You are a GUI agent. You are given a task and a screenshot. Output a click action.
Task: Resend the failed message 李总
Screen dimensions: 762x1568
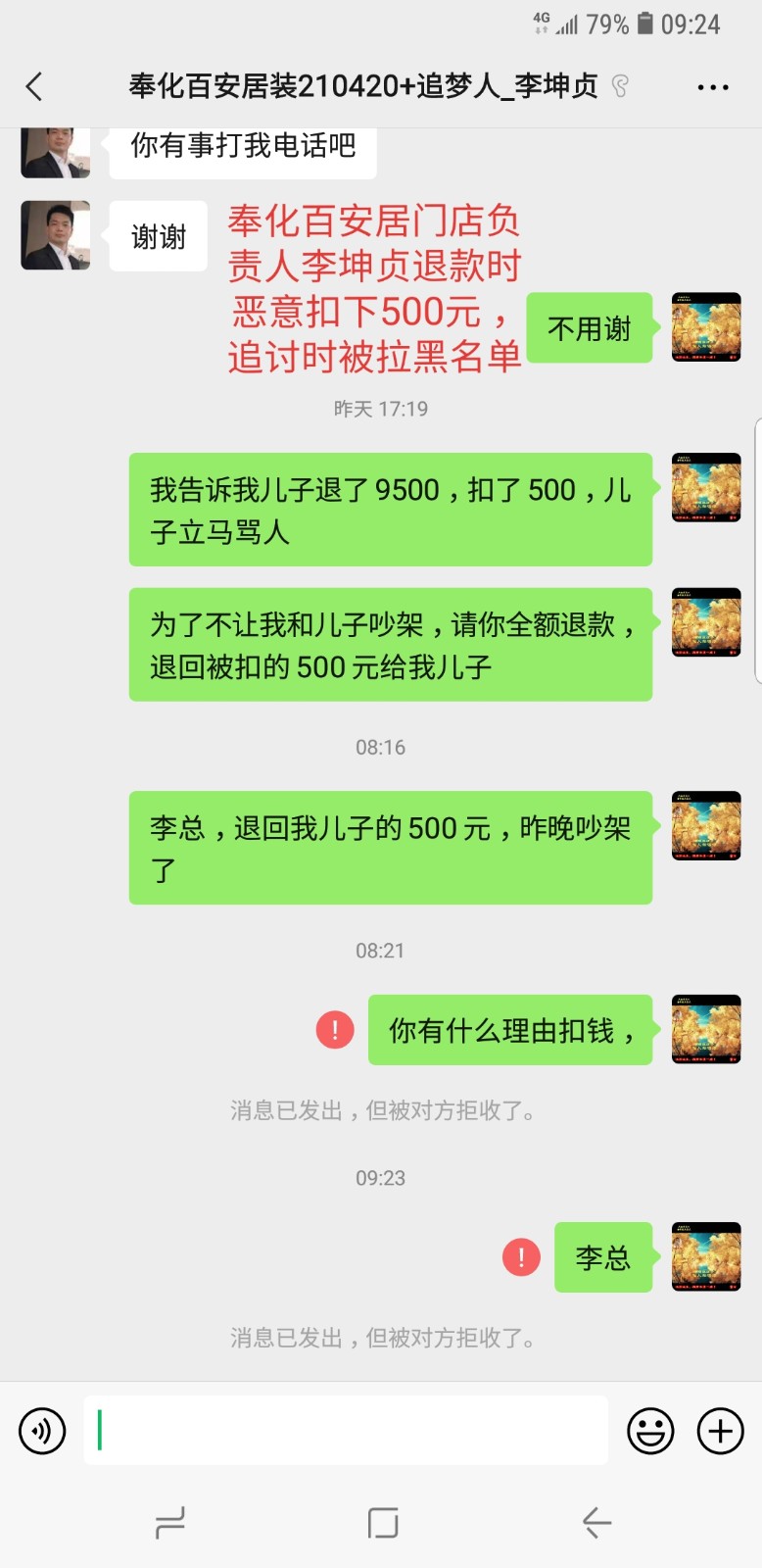click(x=521, y=1256)
